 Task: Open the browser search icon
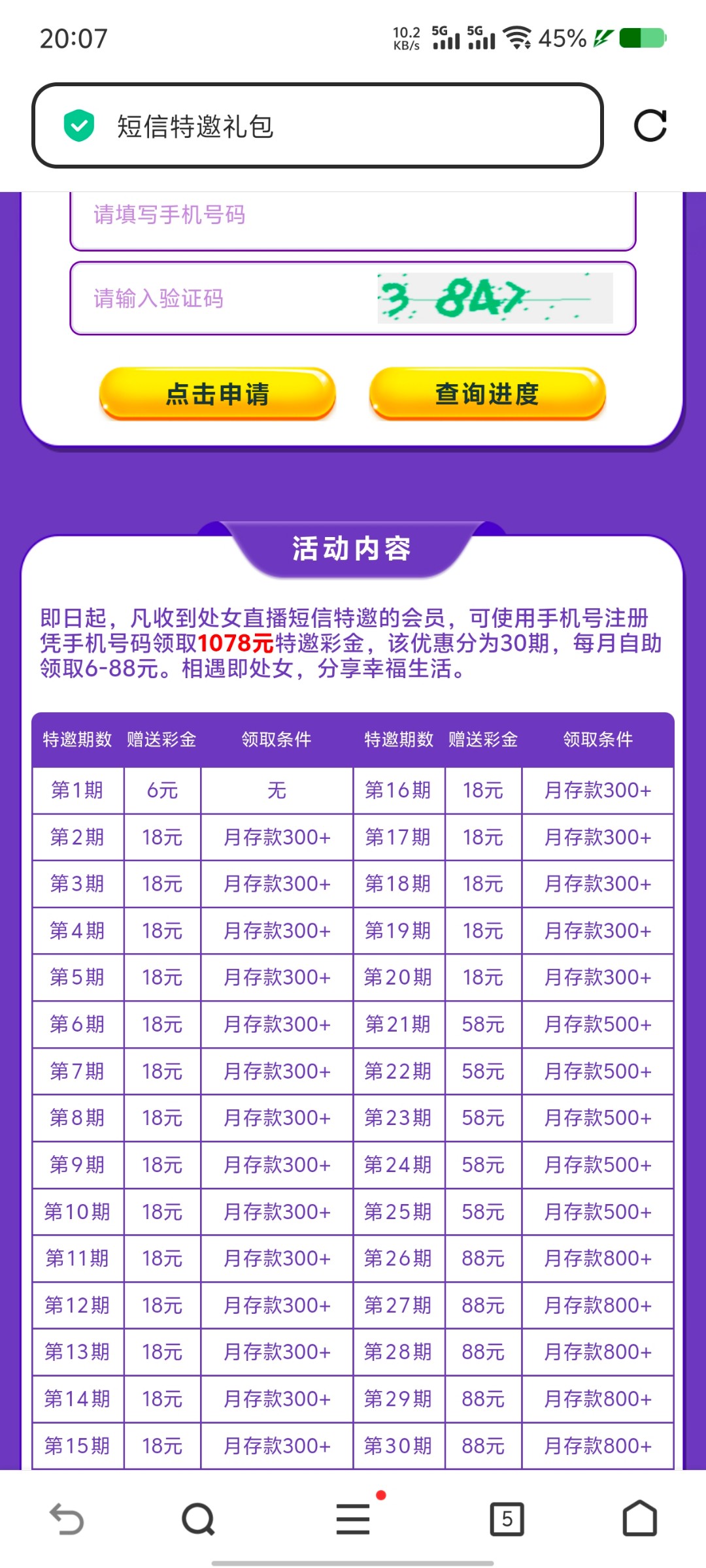pyautogui.click(x=198, y=1519)
